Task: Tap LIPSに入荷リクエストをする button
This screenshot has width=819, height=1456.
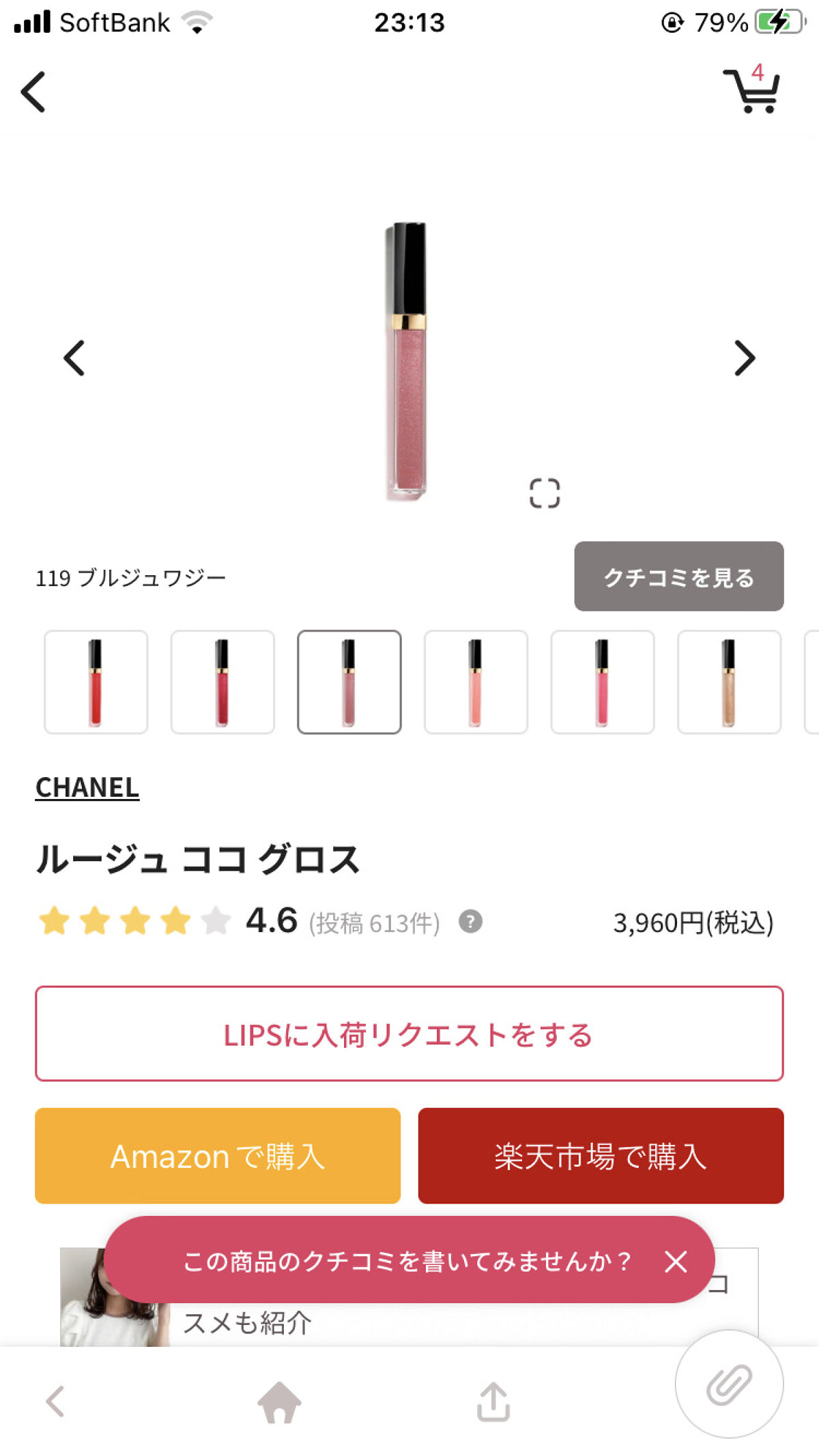Action: 409,1035
